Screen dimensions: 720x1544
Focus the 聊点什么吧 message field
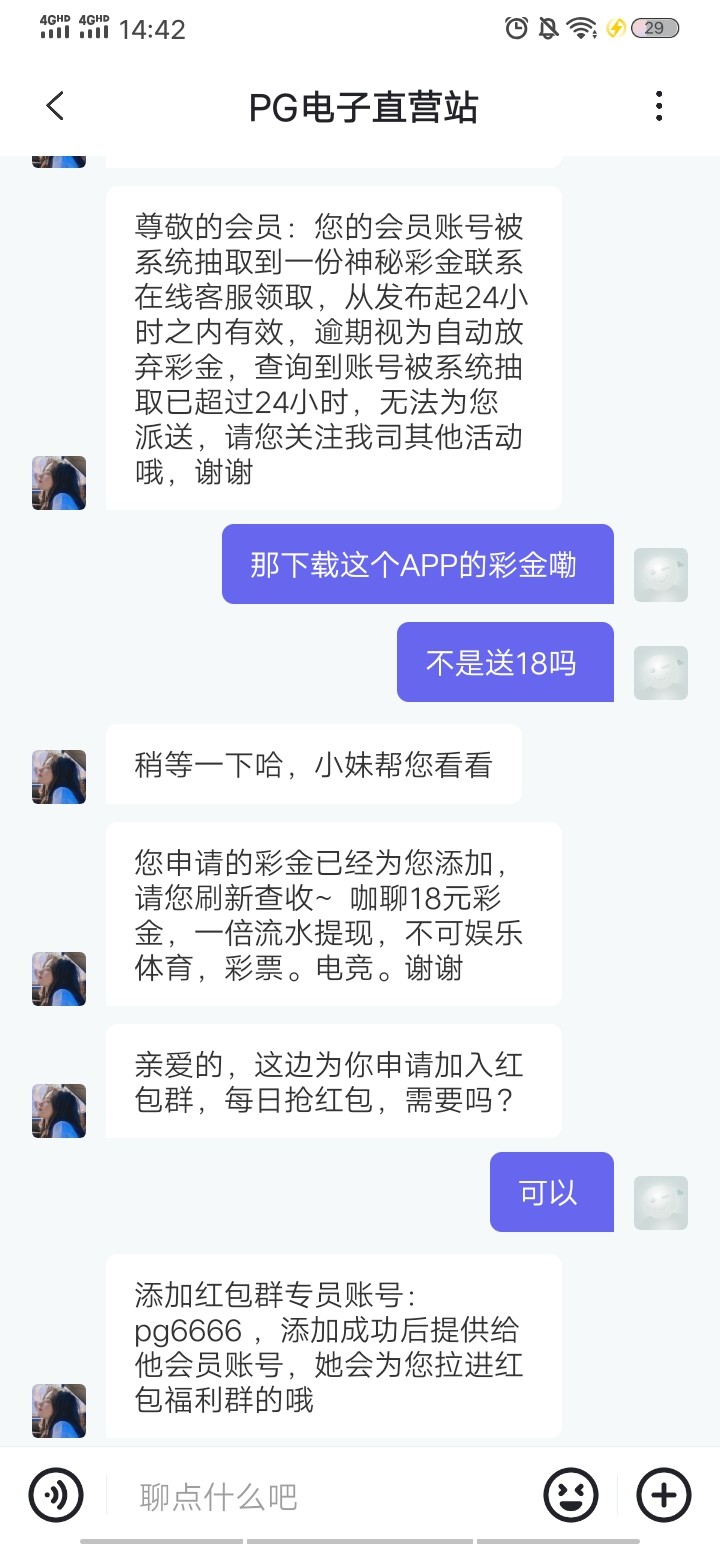[x=320, y=1496]
